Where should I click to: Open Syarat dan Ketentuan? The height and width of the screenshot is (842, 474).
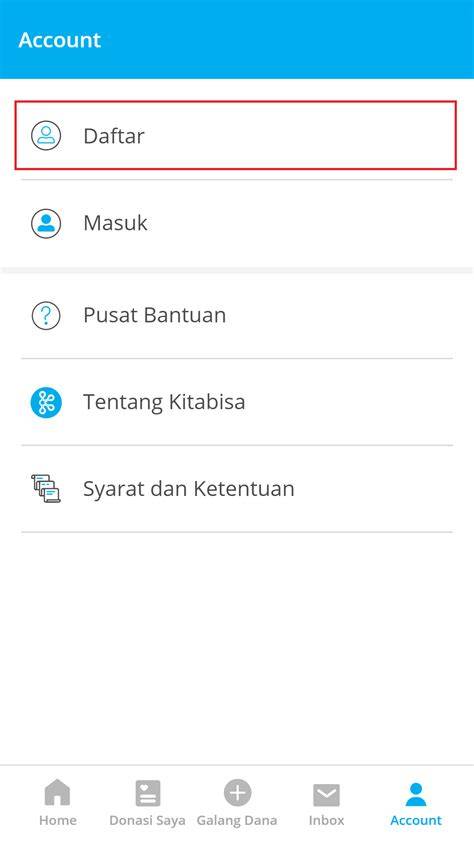[x=236, y=489]
